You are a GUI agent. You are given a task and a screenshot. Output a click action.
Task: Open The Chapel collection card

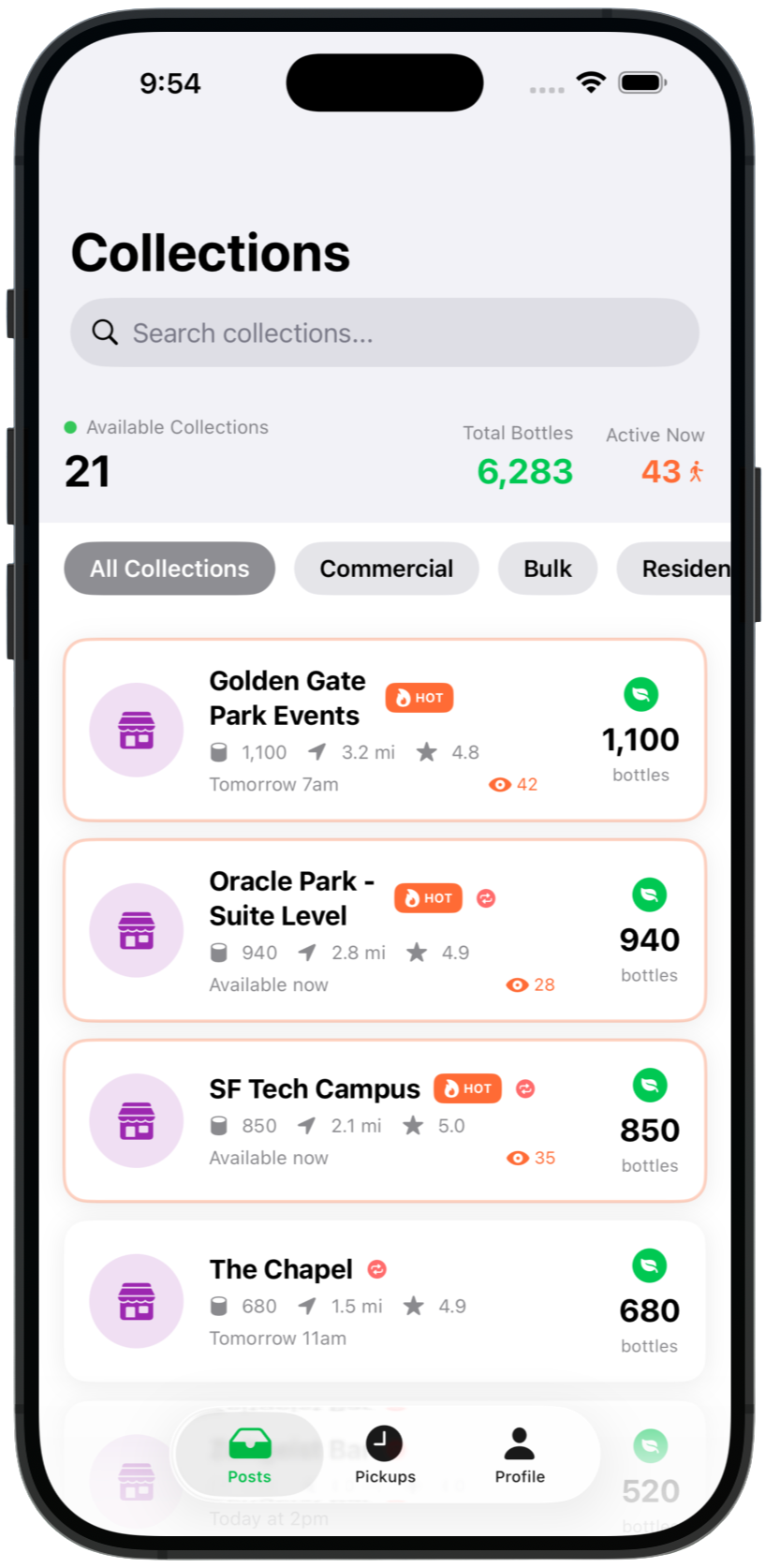(x=384, y=1301)
